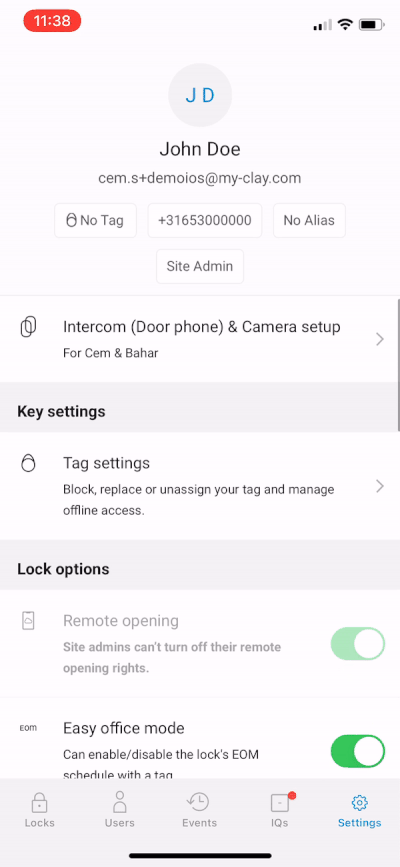Tap the No Tag chip
Screen dimensions: 400x867
tap(95, 221)
